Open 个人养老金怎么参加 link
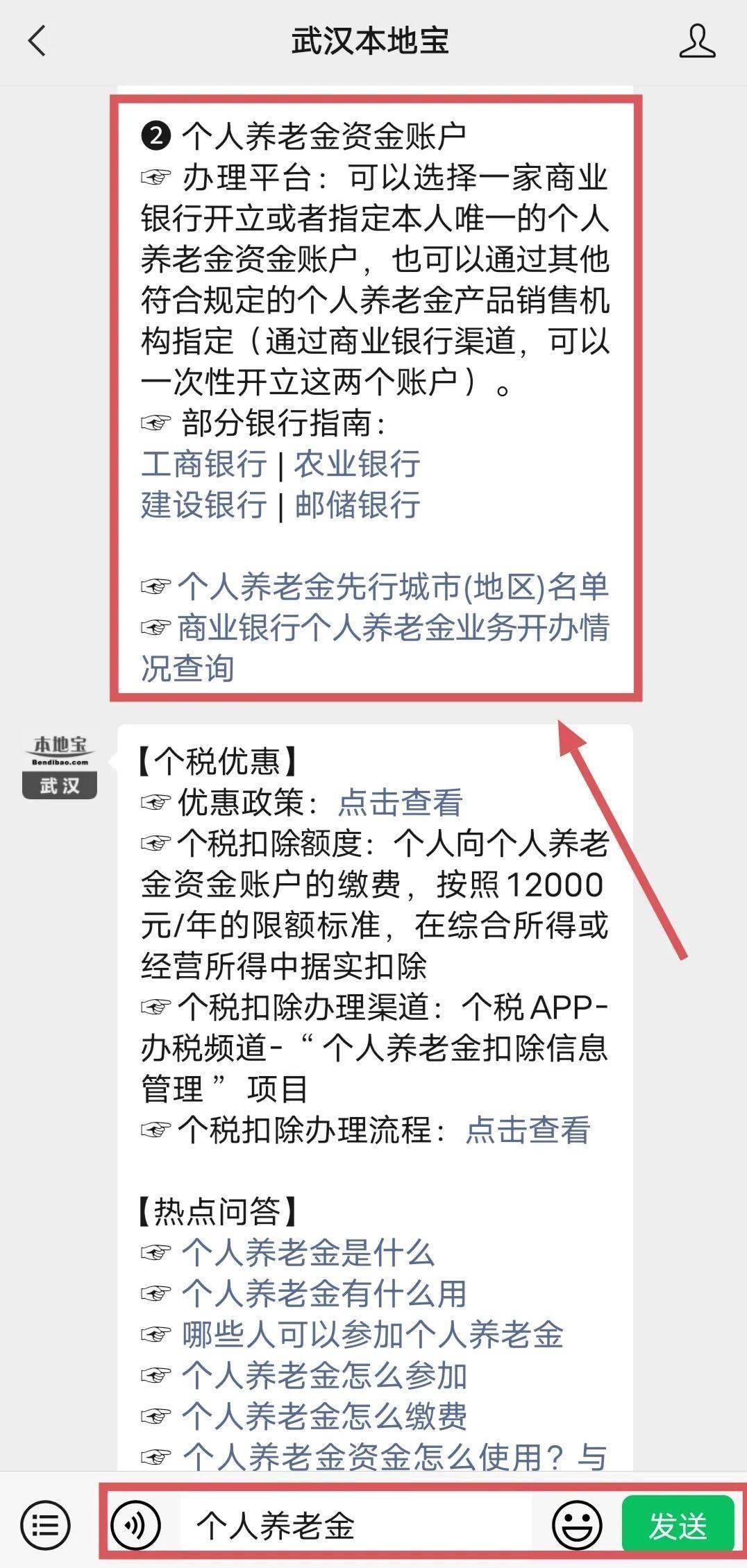 coord(324,1376)
